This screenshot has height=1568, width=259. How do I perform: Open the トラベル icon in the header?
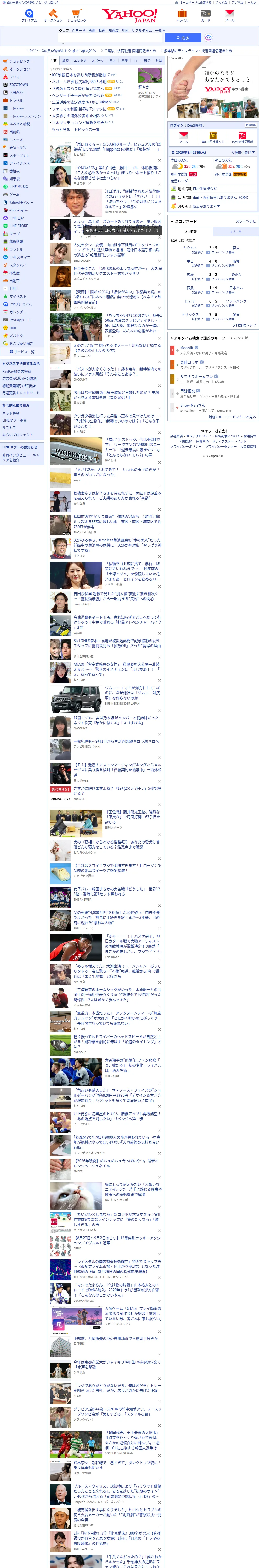pos(182,15)
